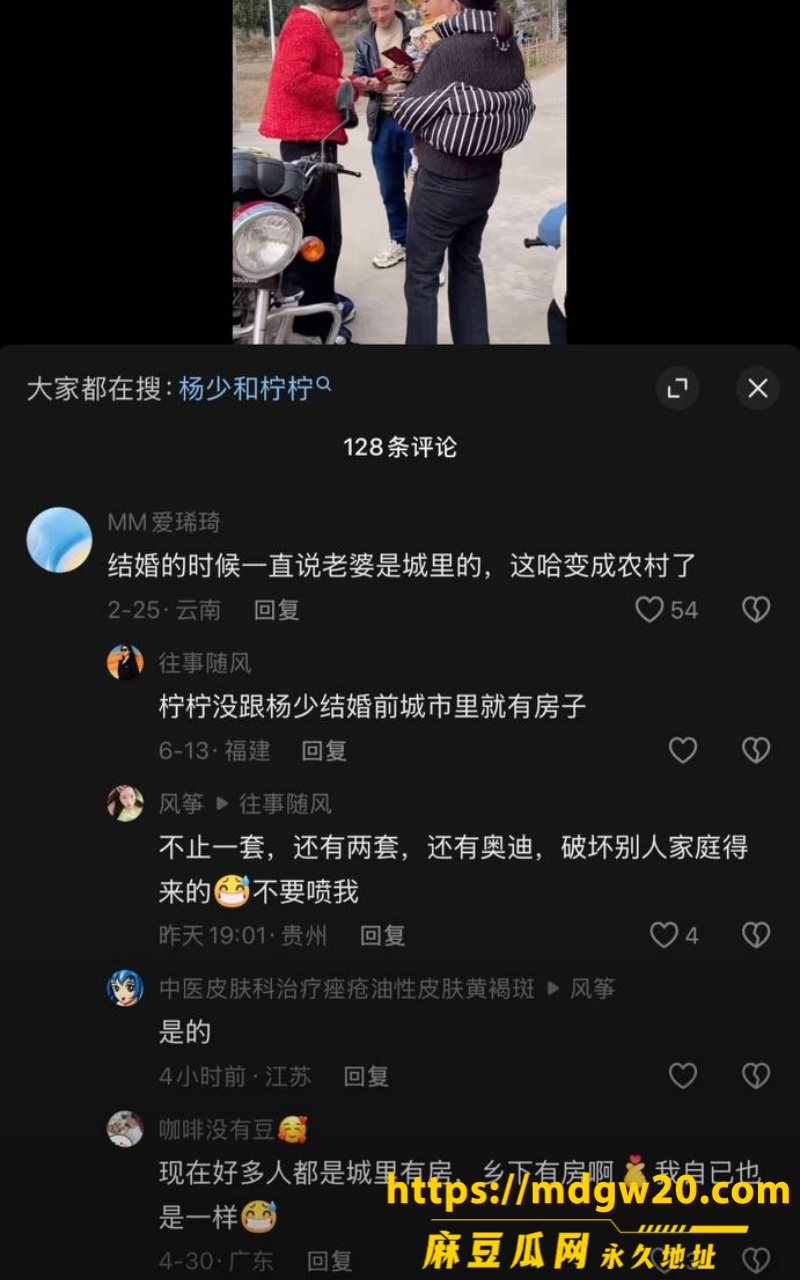Open MM爱琋琦's profile avatar

pos(59,540)
